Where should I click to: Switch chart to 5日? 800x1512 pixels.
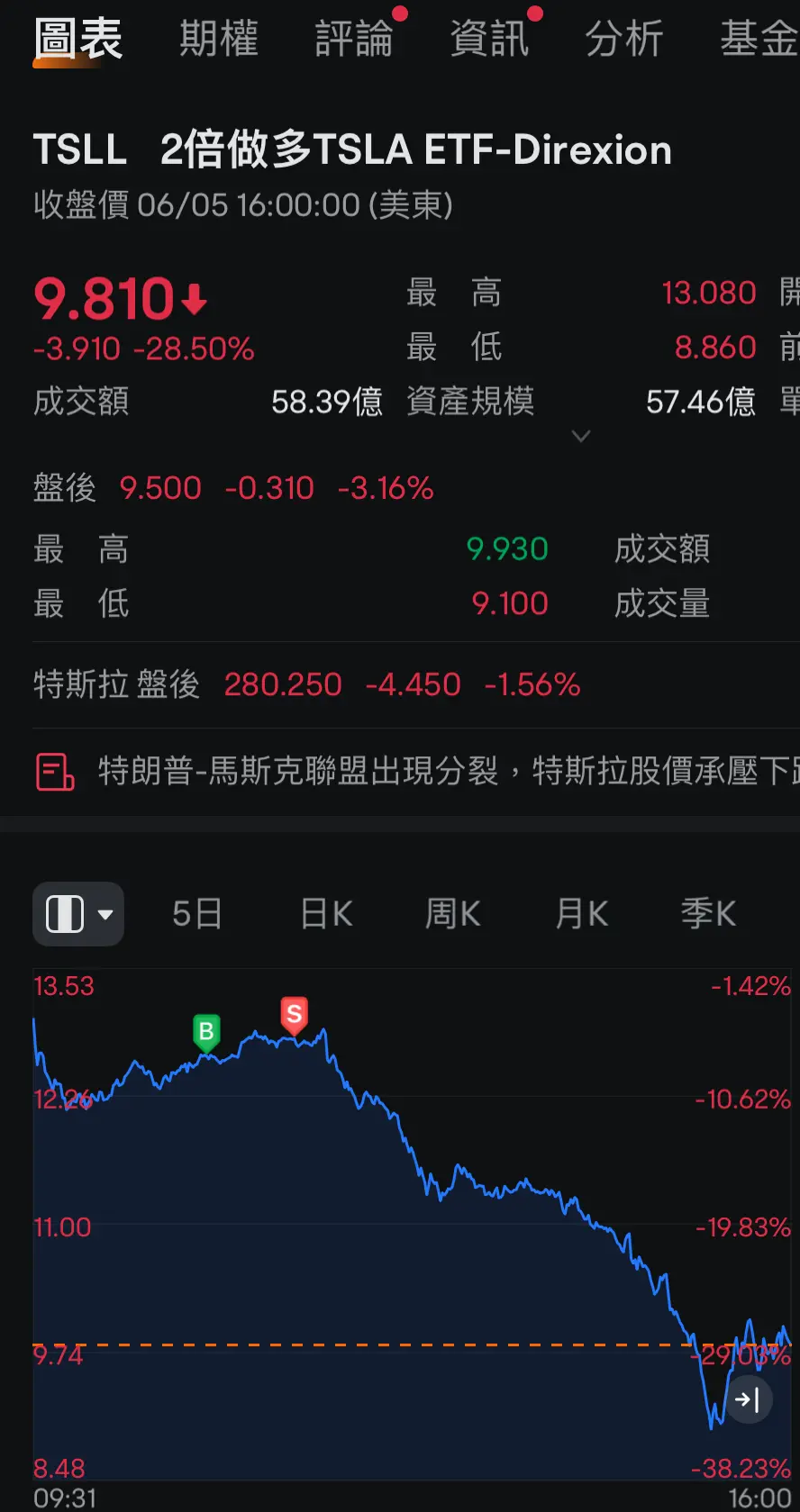click(197, 914)
